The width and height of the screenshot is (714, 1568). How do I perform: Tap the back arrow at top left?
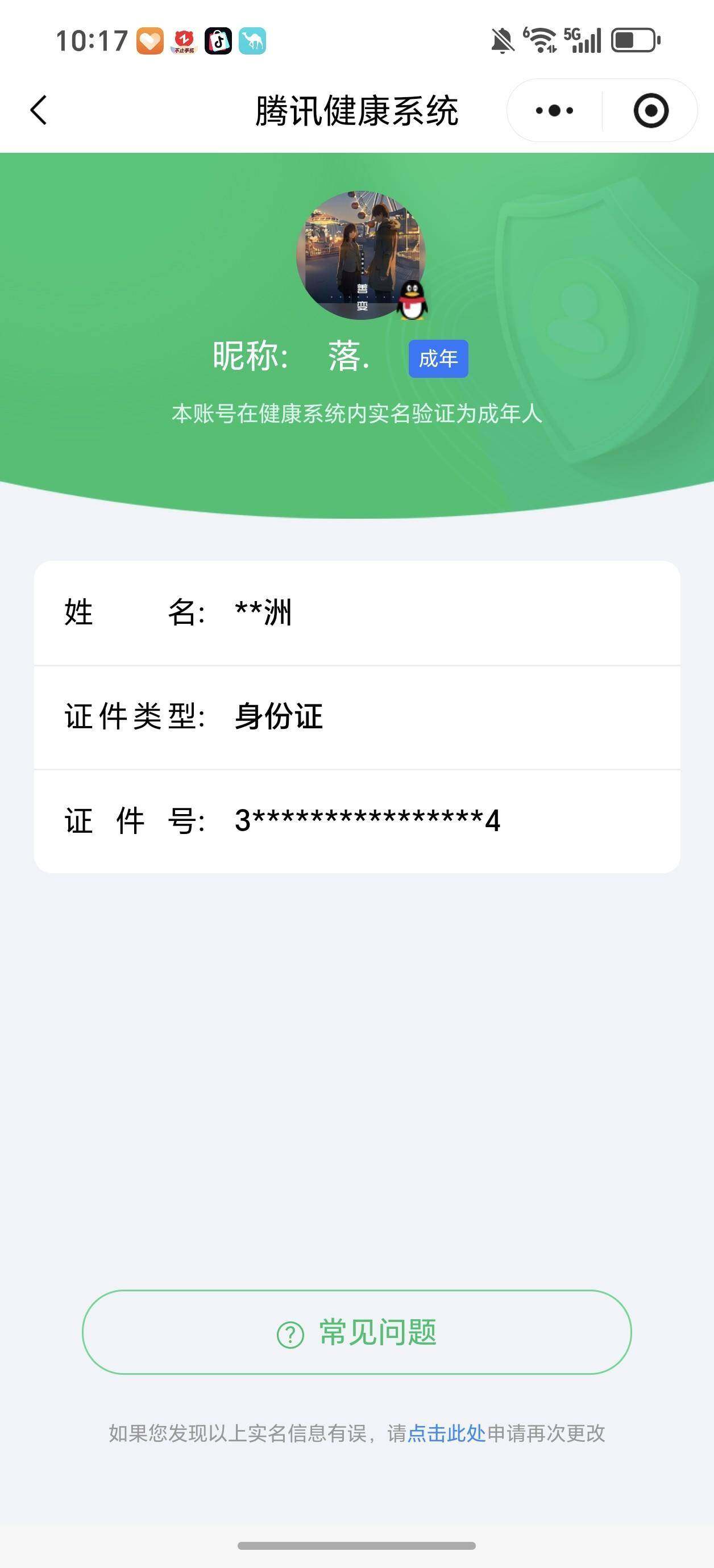[38, 110]
